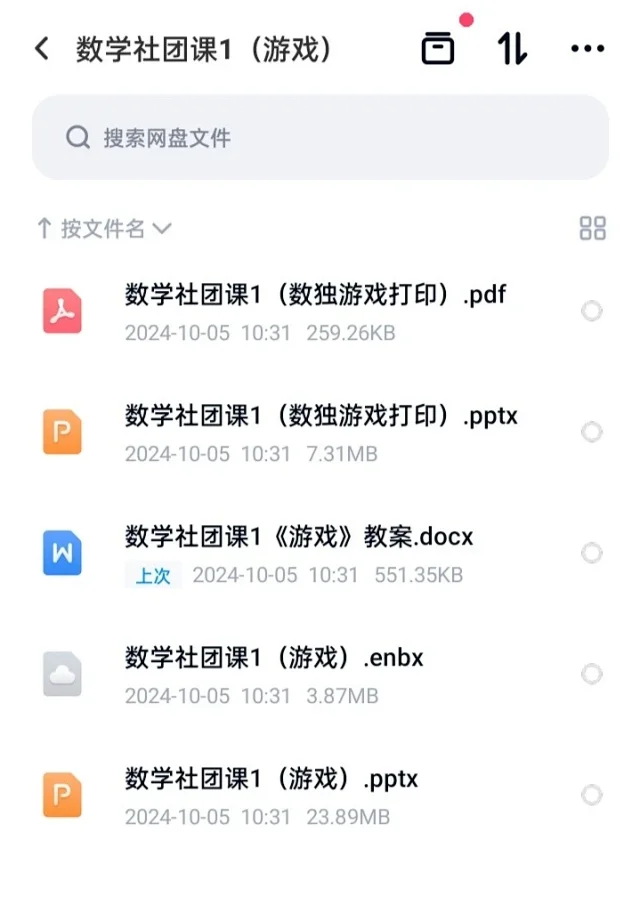Select the 数独游戏打印 .pptx file circle

pos(592,432)
